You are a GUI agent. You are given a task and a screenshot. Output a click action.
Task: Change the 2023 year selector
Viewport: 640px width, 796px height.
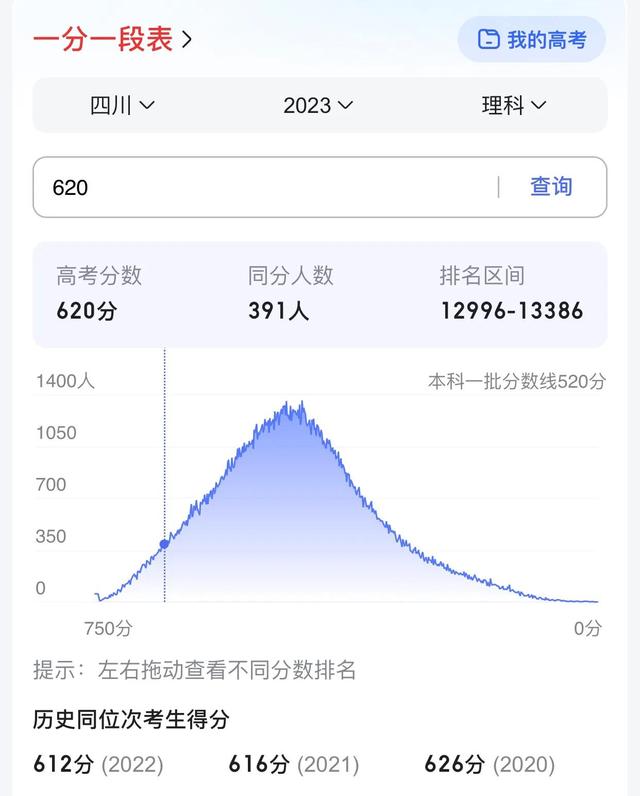(318, 105)
